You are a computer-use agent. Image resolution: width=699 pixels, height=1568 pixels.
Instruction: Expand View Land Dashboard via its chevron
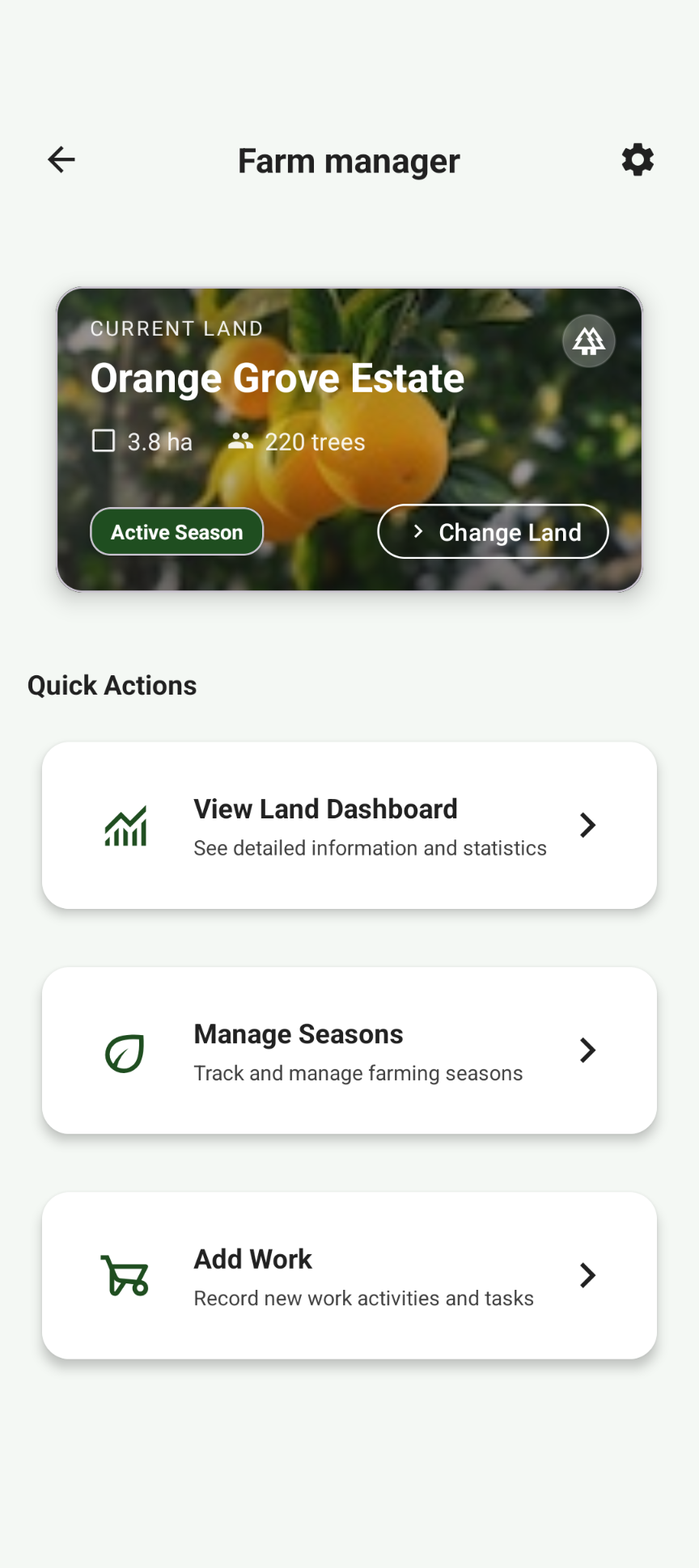[587, 826]
